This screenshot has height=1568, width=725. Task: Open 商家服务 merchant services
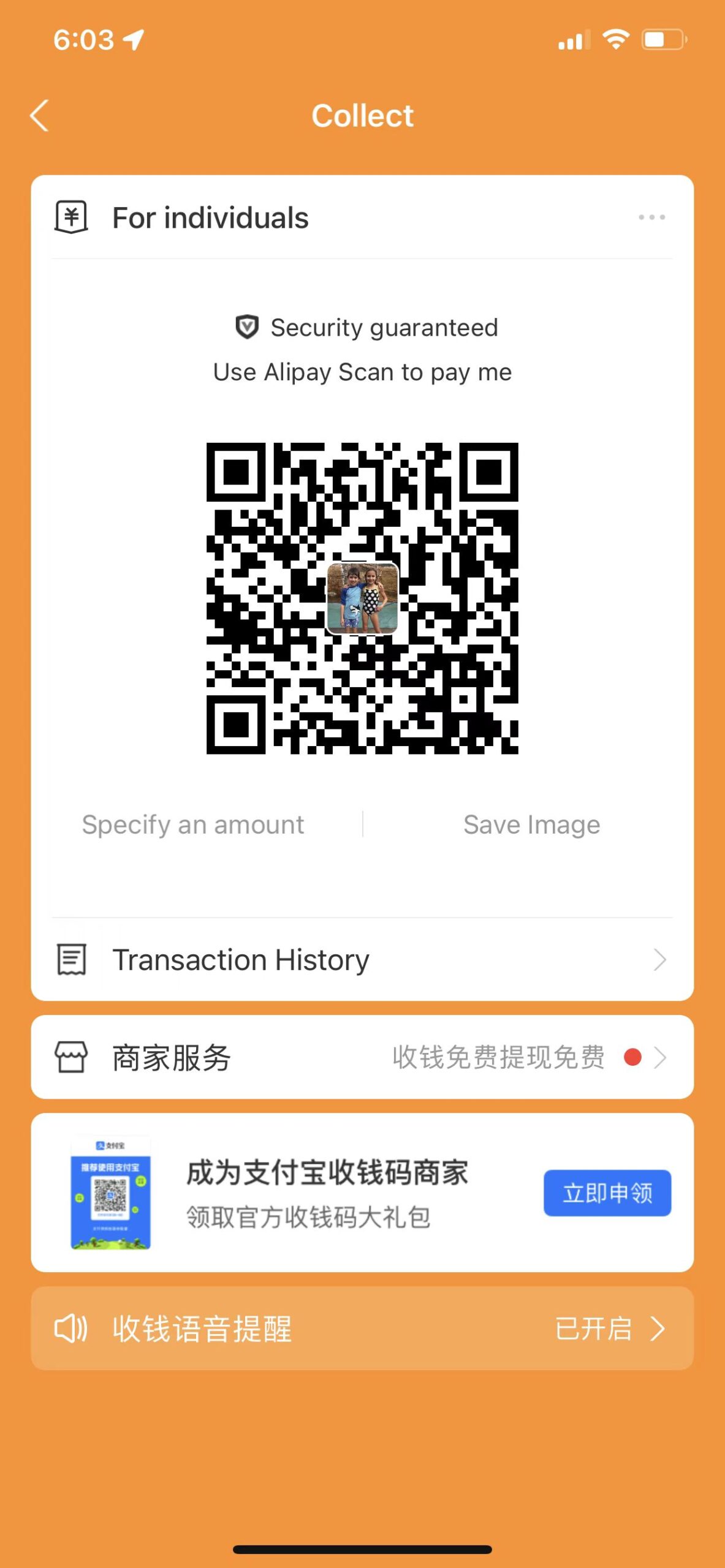362,1057
